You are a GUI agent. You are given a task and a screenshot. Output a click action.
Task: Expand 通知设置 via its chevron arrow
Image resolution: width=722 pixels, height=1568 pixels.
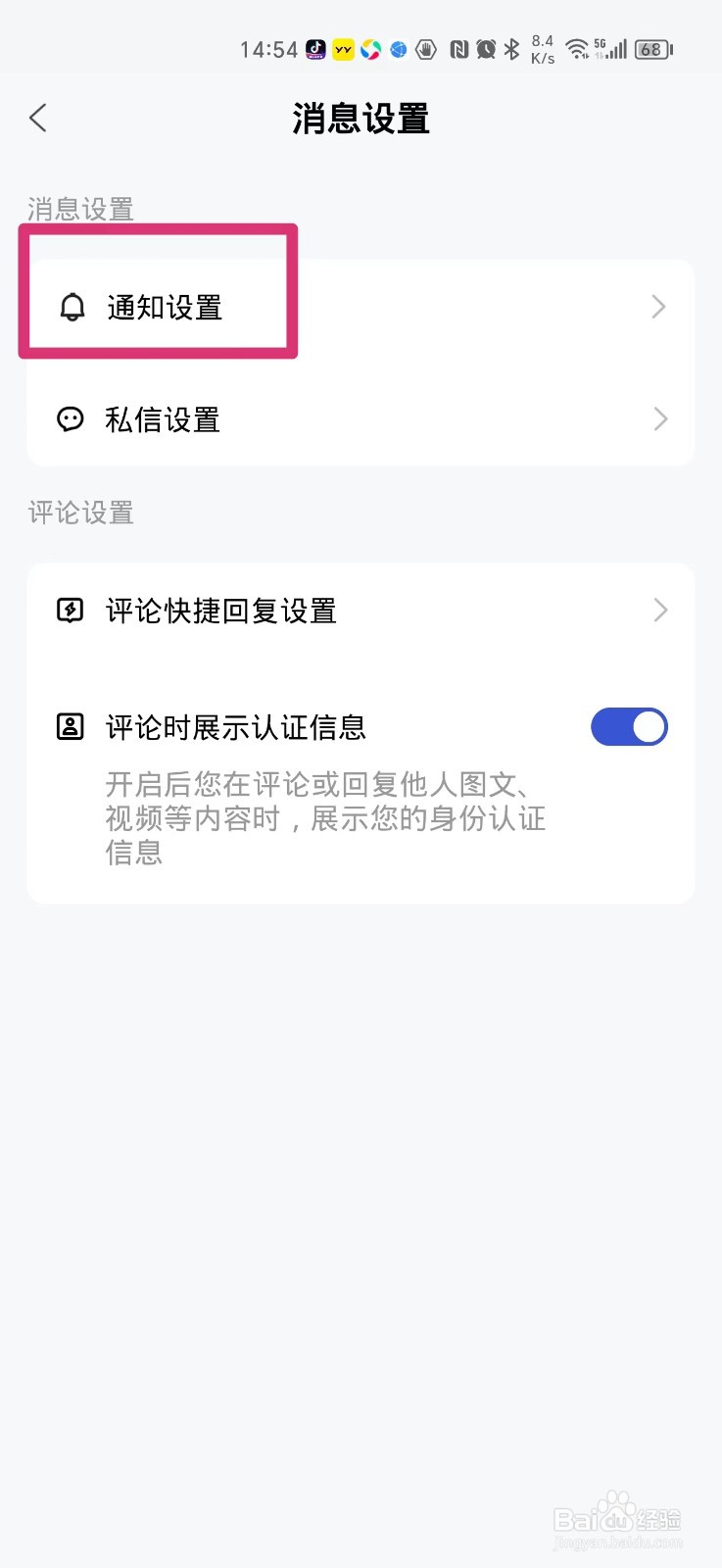click(x=659, y=307)
